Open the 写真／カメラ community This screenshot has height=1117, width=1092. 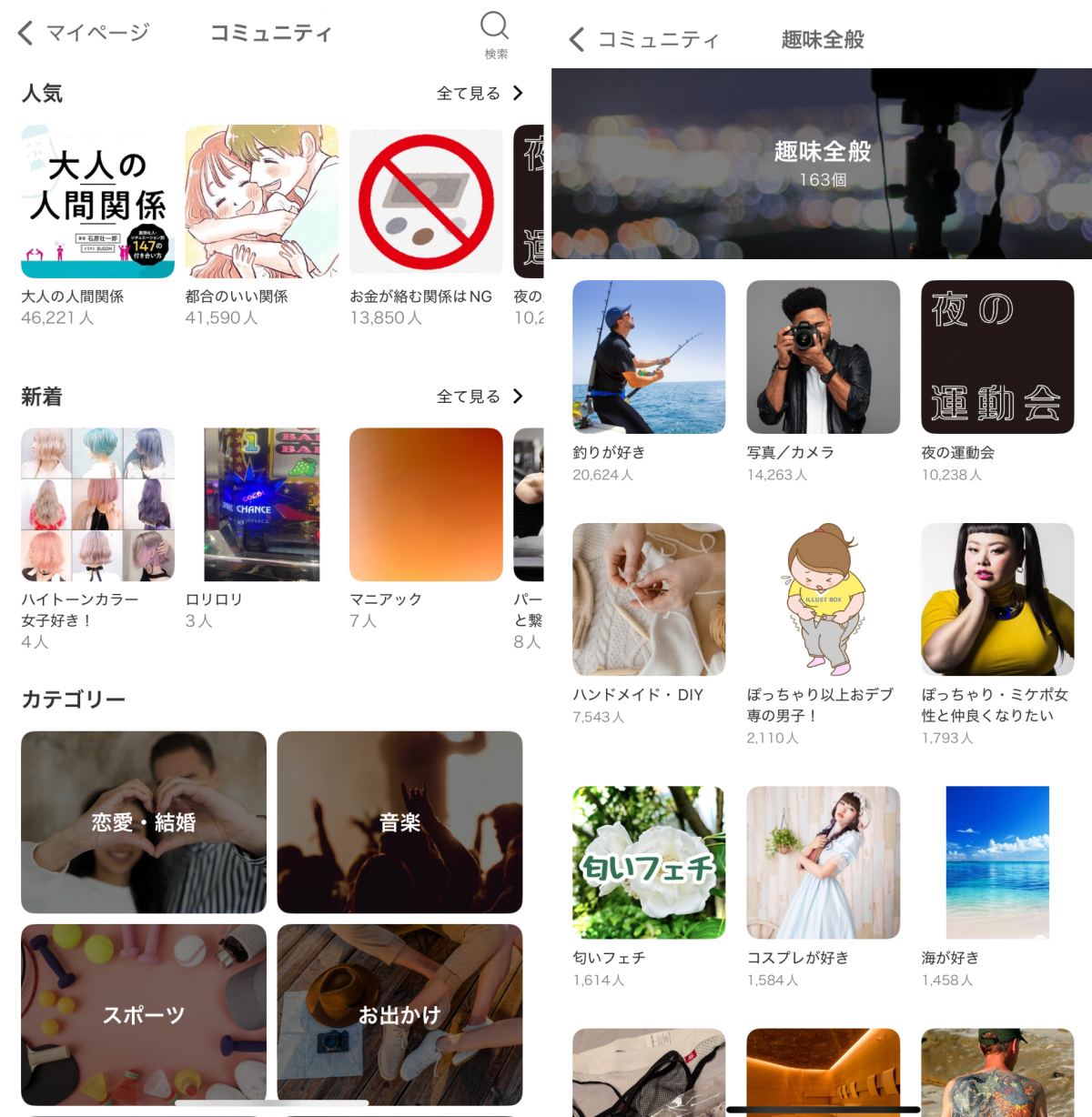tap(823, 357)
